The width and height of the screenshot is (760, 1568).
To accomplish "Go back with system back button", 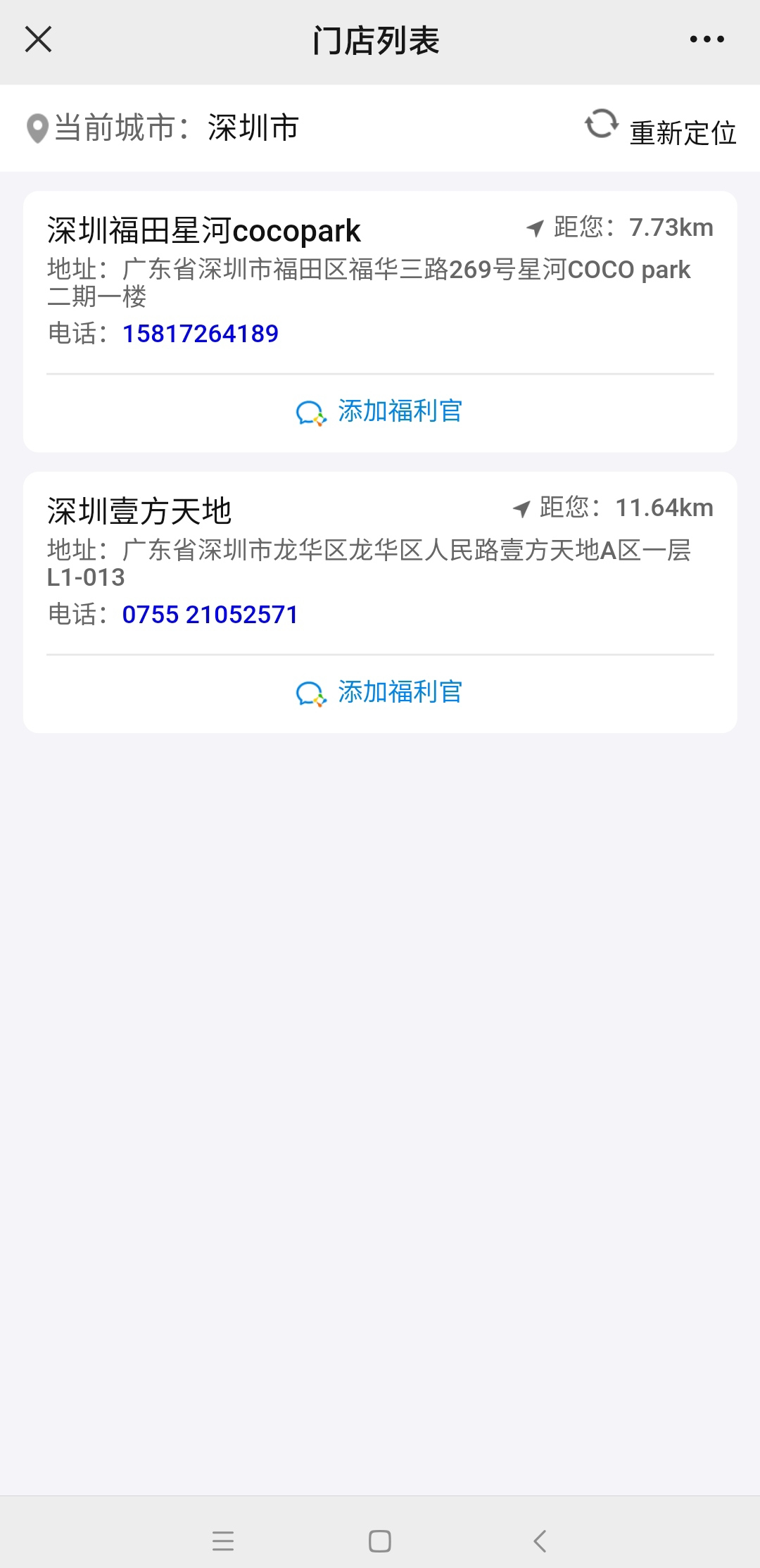I will (539, 1541).
